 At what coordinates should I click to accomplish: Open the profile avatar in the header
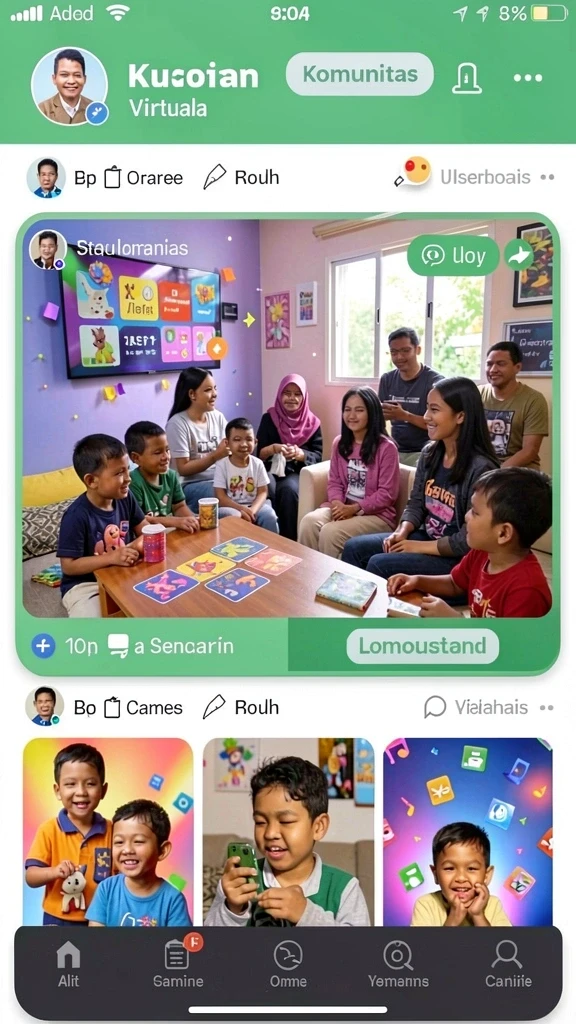(69, 86)
